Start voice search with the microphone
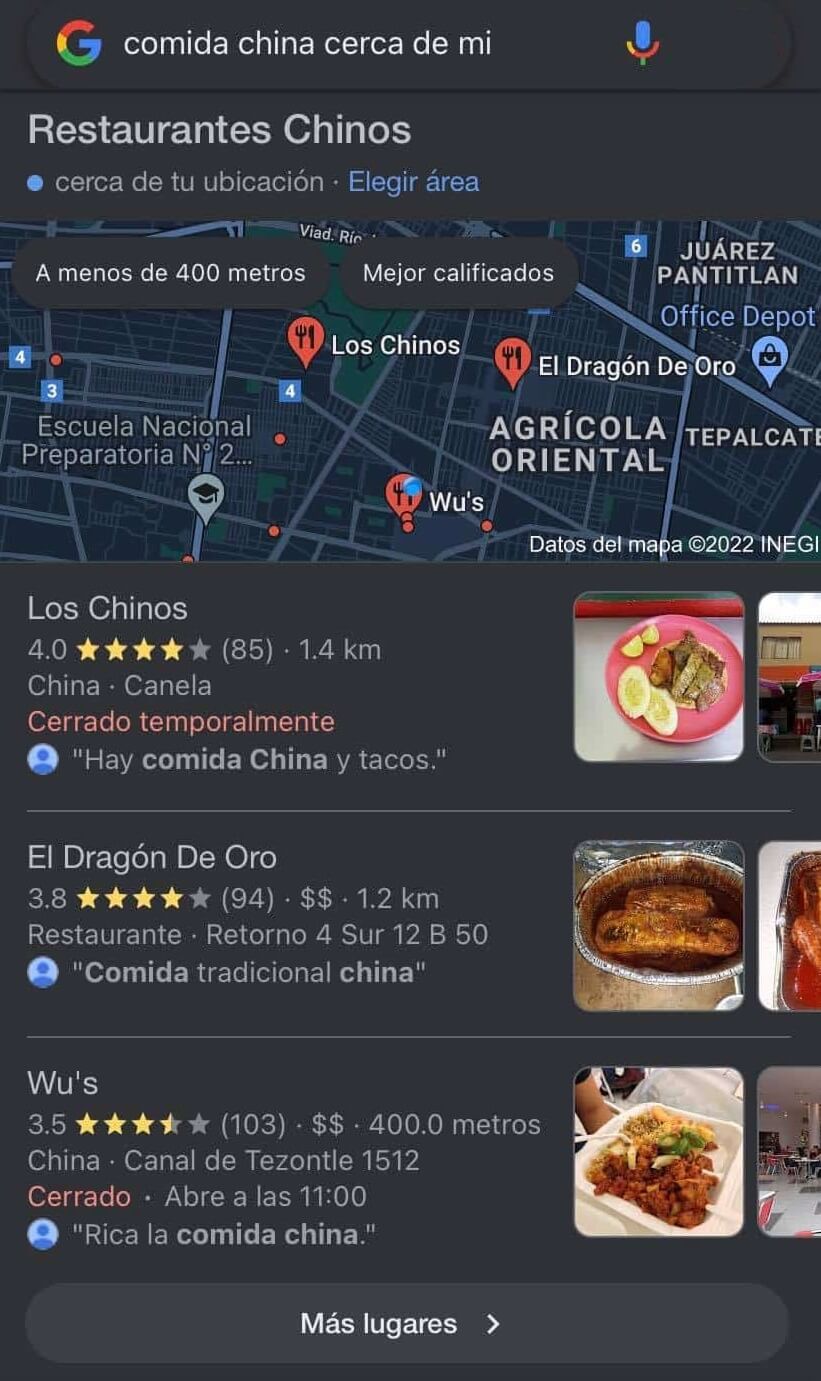Viewport: 821px width, 1381px height. [x=642, y=44]
